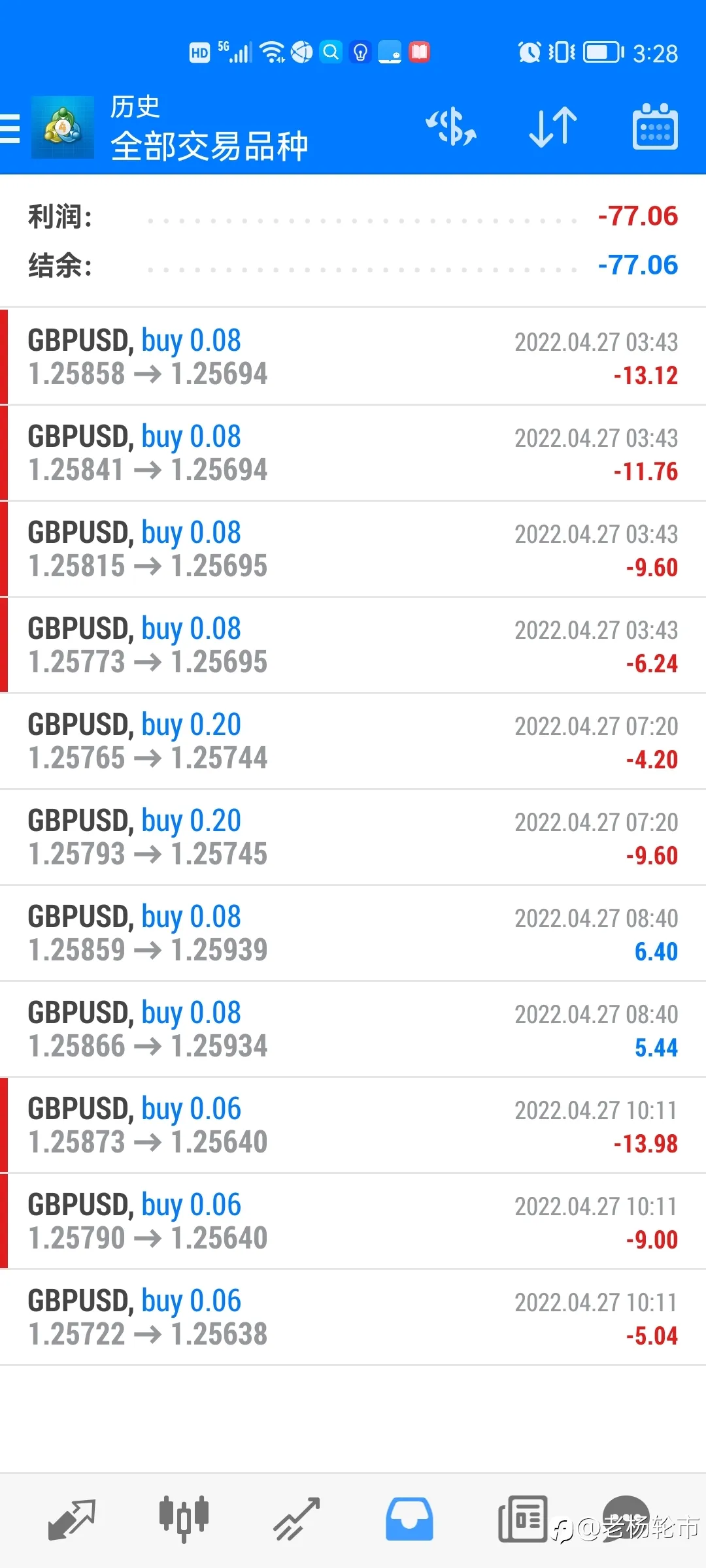
Task: Open the GBPUSD trade with -11.76 loss
Action: (x=353, y=453)
